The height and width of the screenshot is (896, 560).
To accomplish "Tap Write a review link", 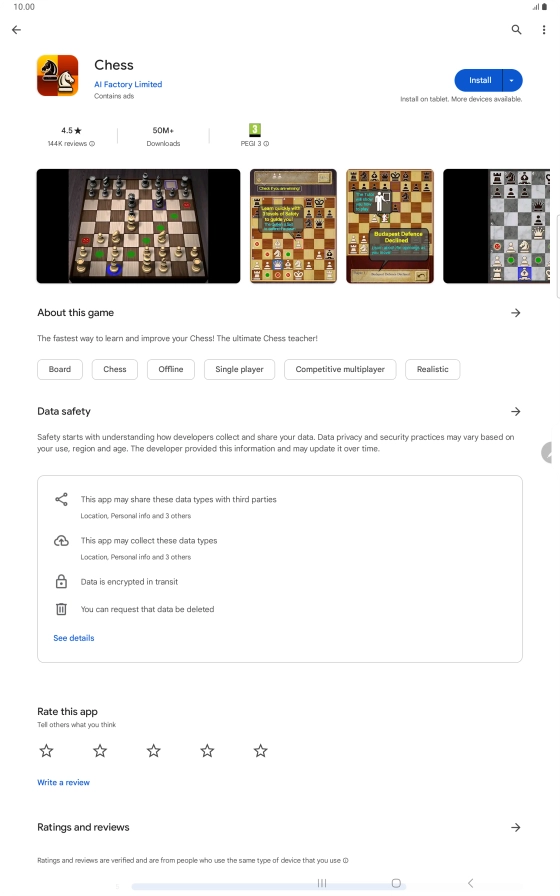I will tap(63, 782).
